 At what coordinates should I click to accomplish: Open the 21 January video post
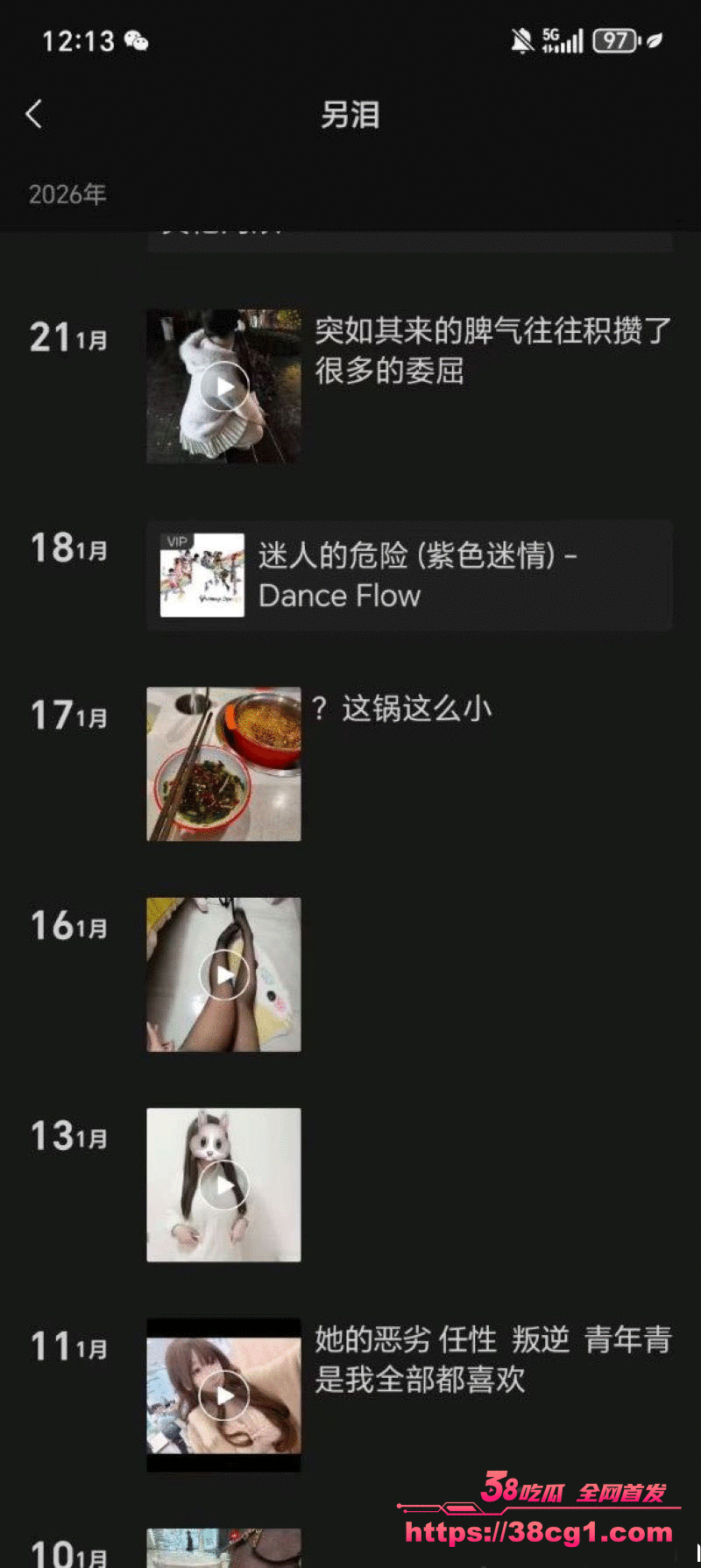point(224,385)
